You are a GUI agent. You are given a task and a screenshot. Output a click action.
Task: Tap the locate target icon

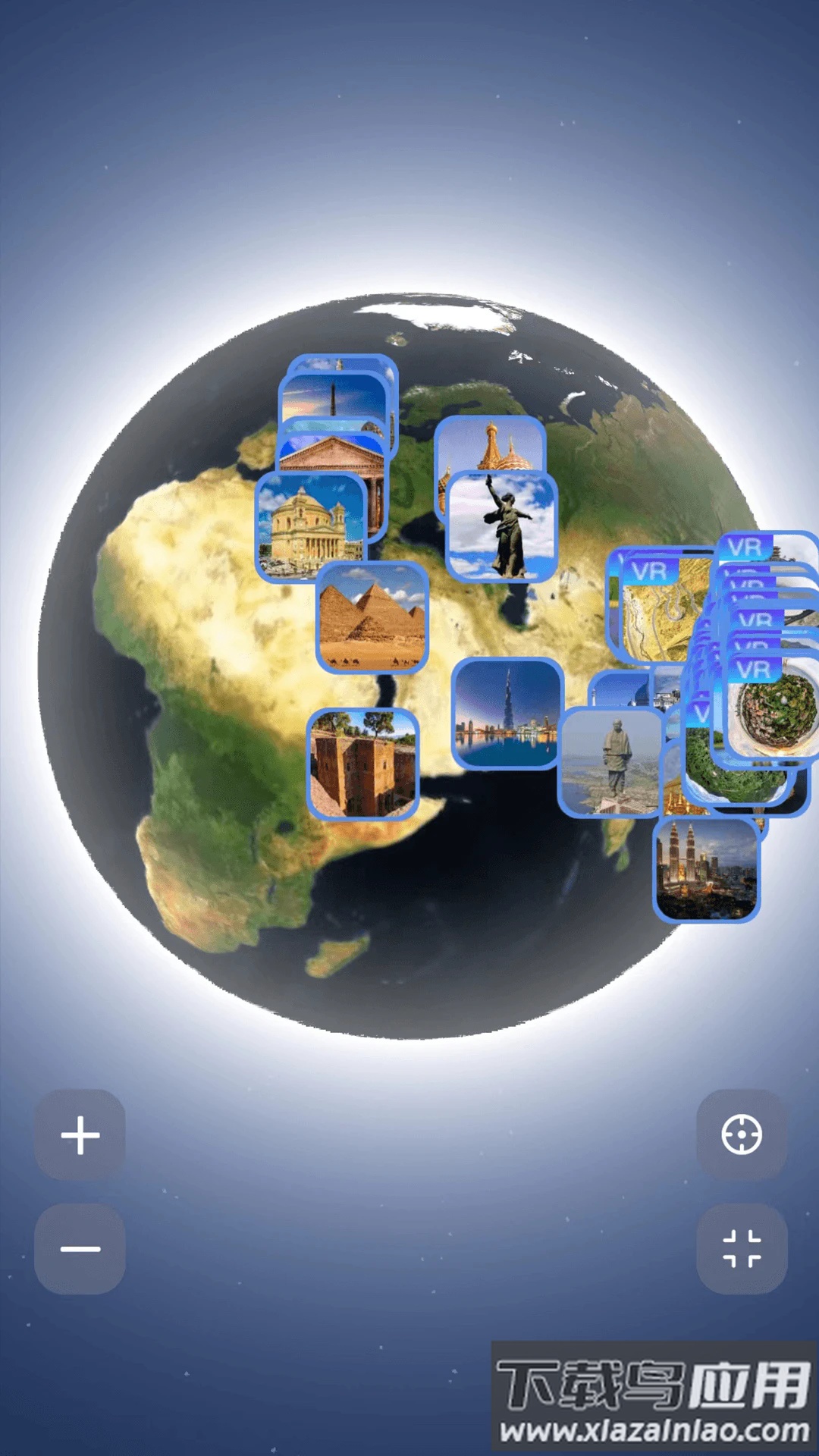[742, 1135]
